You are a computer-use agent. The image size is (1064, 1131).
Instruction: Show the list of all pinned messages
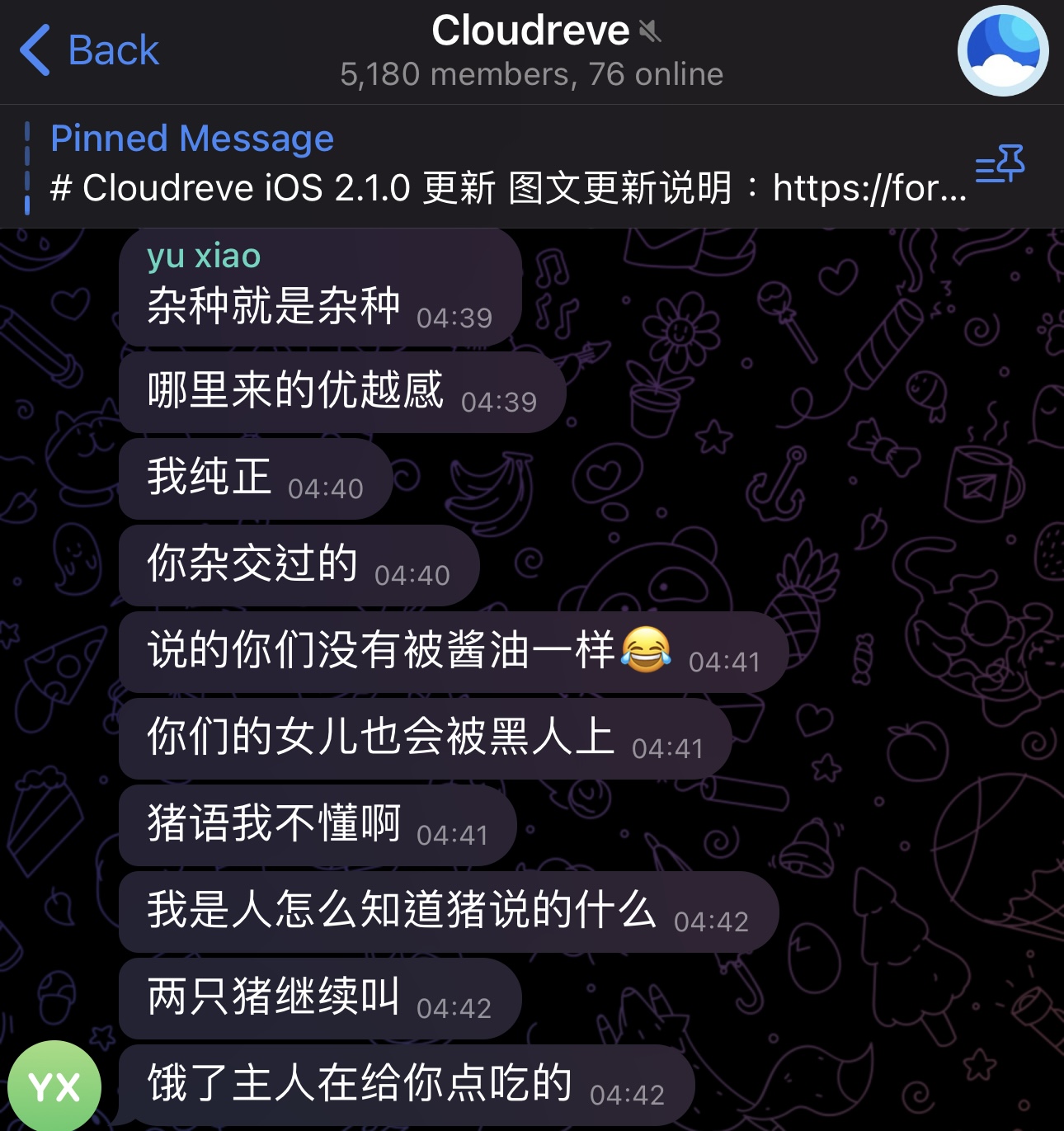(x=1000, y=164)
